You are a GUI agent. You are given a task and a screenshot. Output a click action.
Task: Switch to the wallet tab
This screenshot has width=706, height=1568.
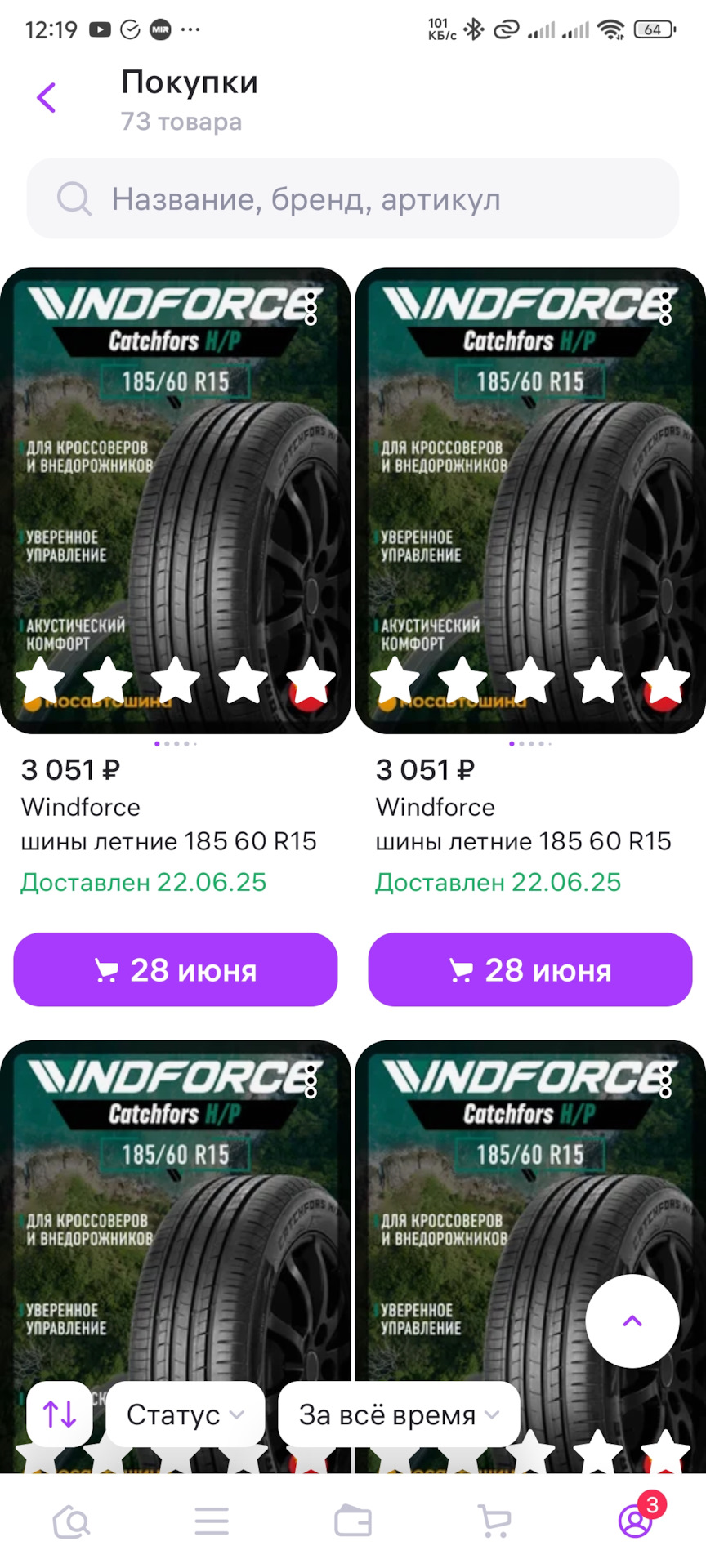pyautogui.click(x=353, y=1521)
